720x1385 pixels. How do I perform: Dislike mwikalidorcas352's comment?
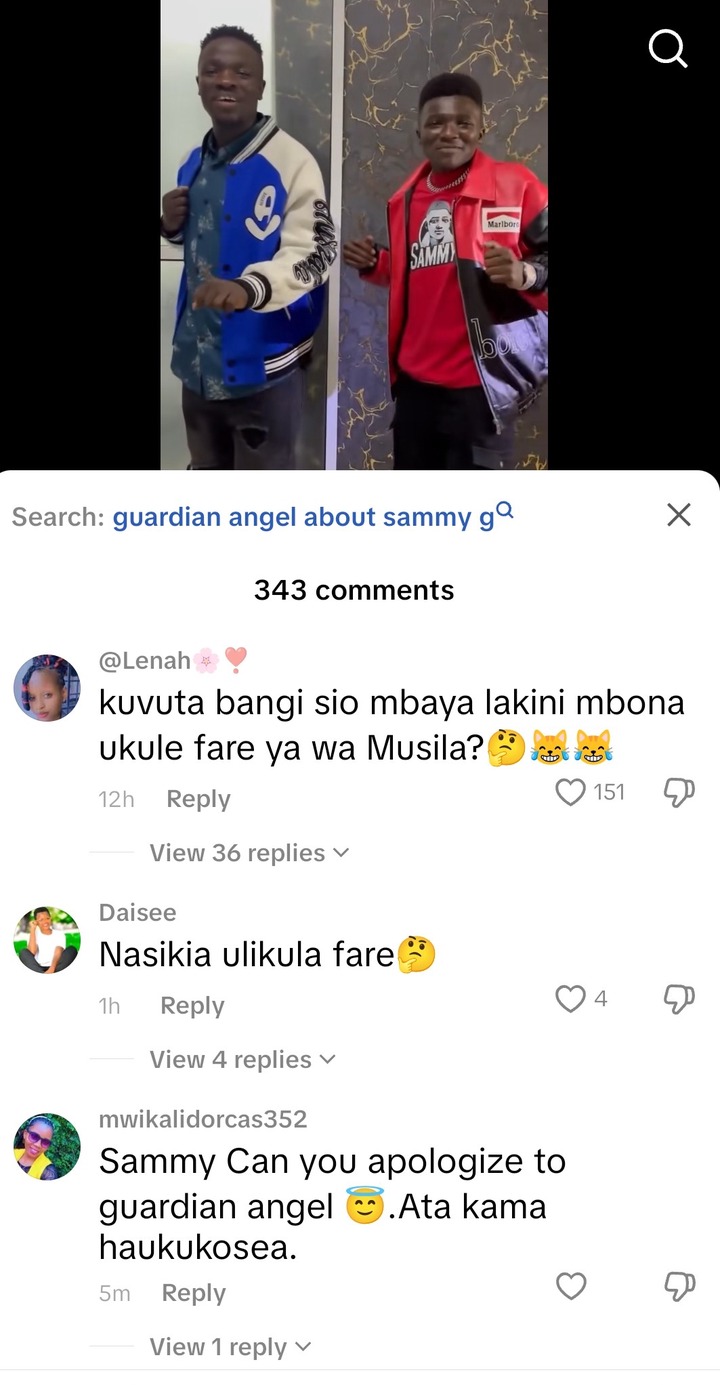679,1286
